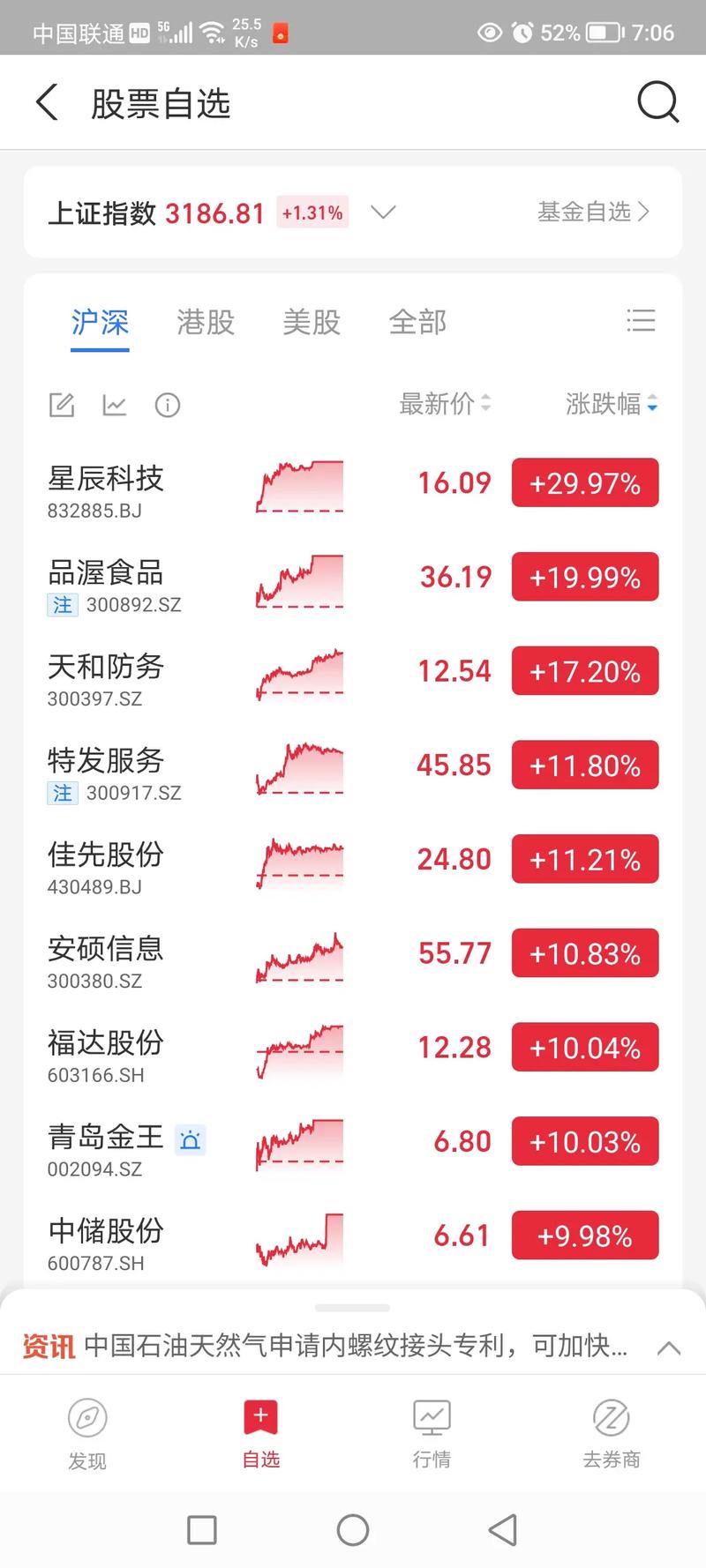
Task: Switch to the 港股 tab
Action: click(x=205, y=323)
